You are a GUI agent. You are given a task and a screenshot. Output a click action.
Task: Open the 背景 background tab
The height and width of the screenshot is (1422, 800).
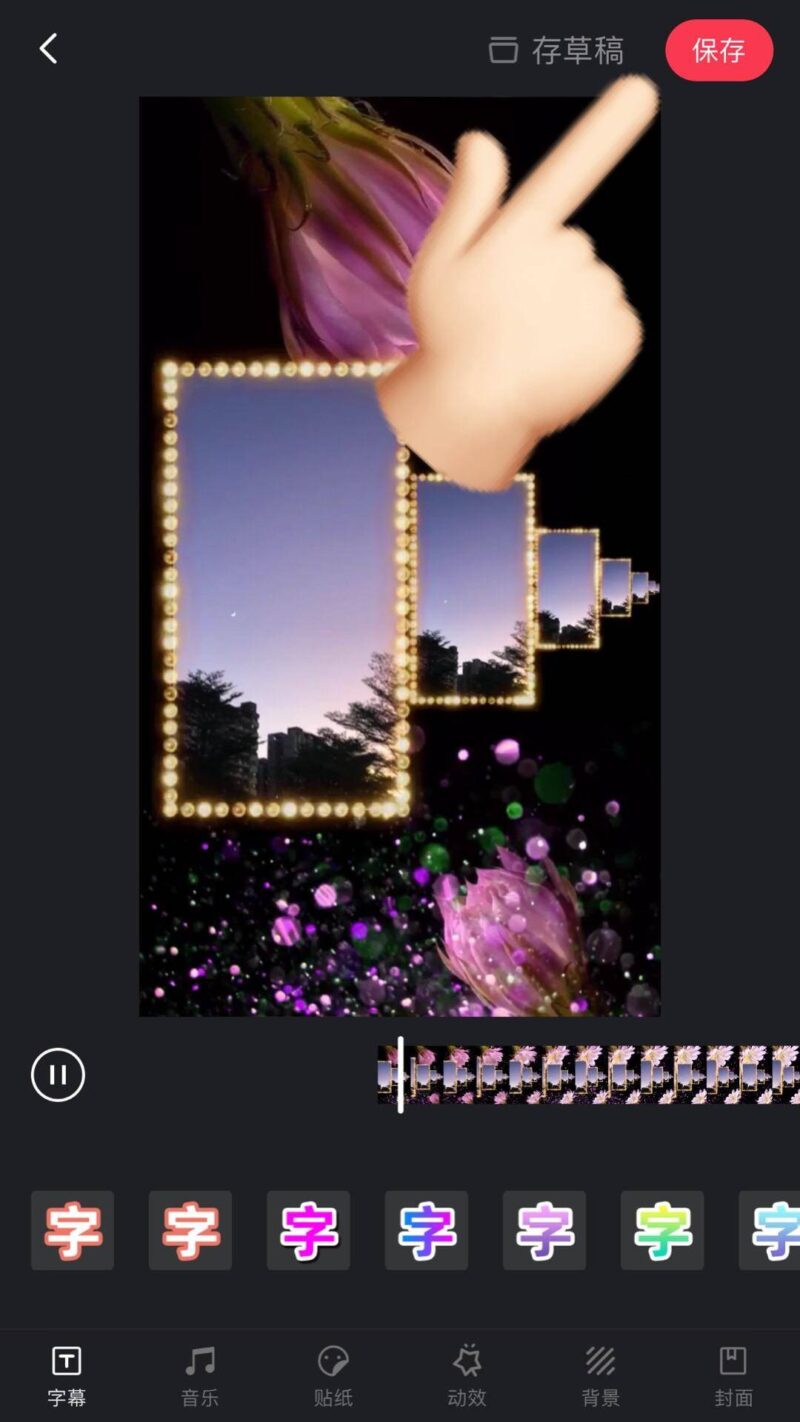[x=600, y=1376]
